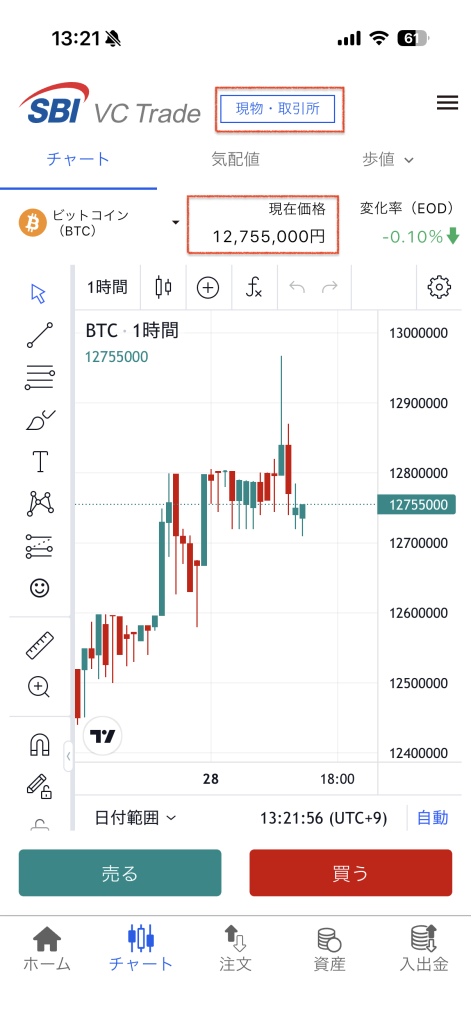Select the text T tool
Viewport: 471px width, 1024px height.
[41, 461]
